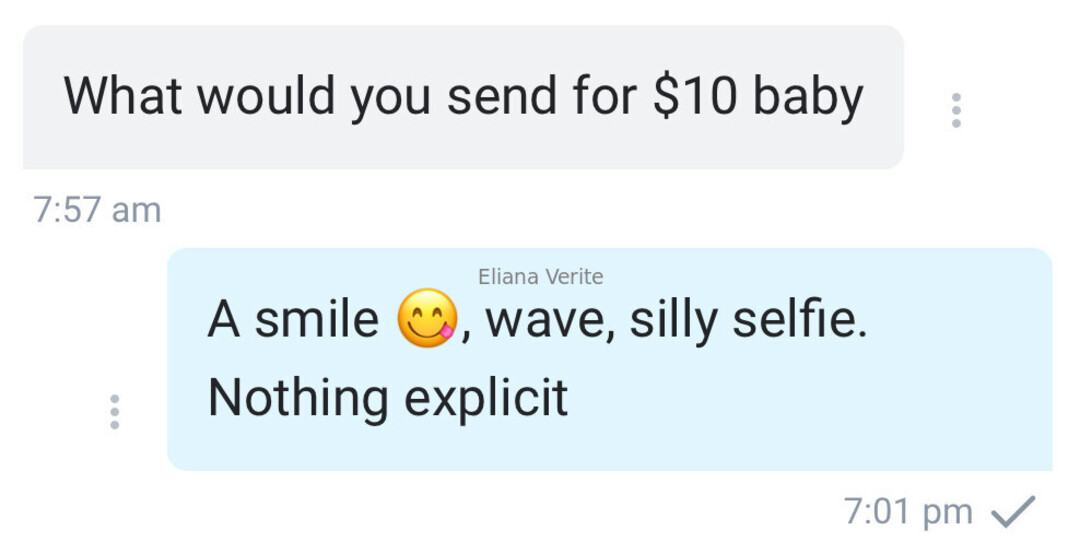Viewport: 1080px width, 554px height.
Task: Open options for the "$10 baby" message
Action: coord(955,109)
